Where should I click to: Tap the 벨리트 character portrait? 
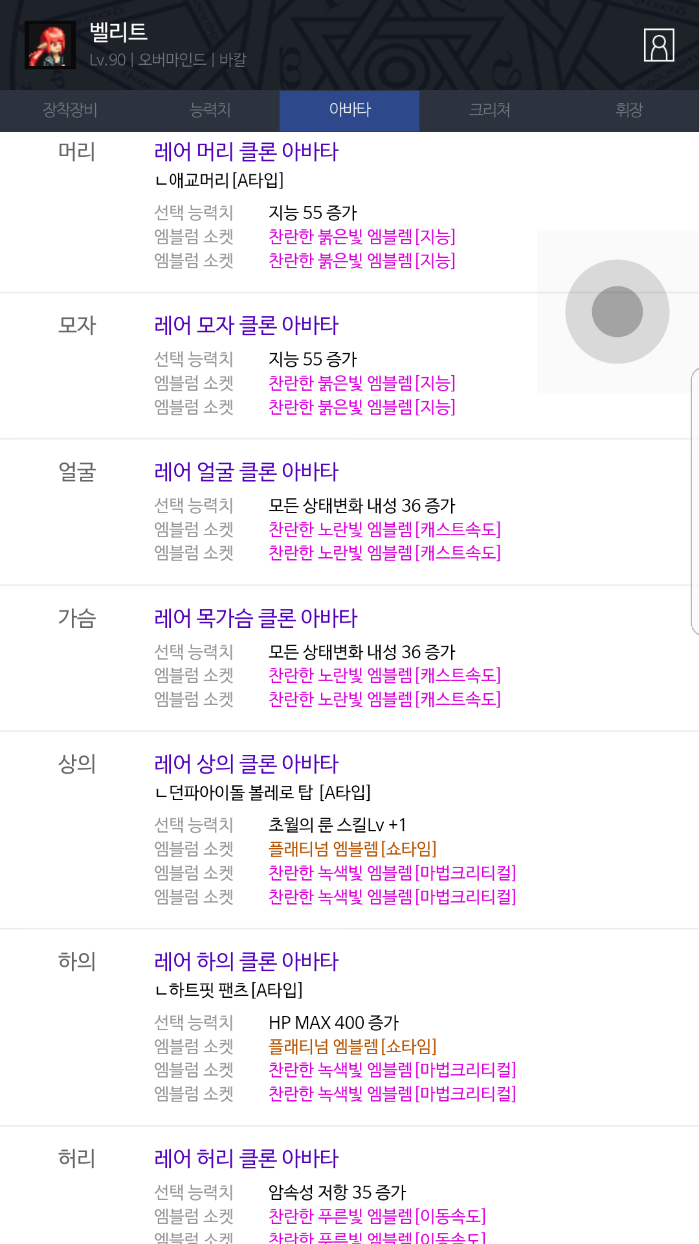point(50,46)
